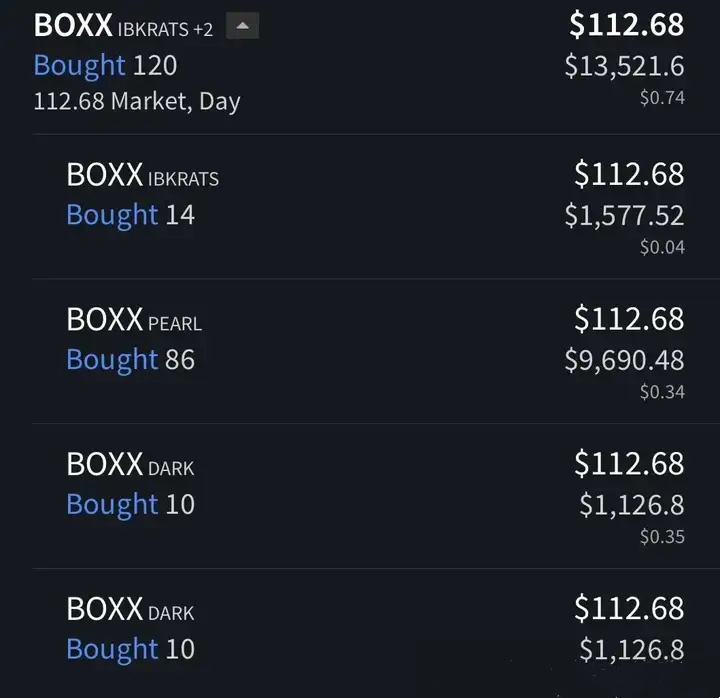Collapse the BOXX IBKRATS +2 order breakdown
The image size is (720, 698).
tap(242, 26)
